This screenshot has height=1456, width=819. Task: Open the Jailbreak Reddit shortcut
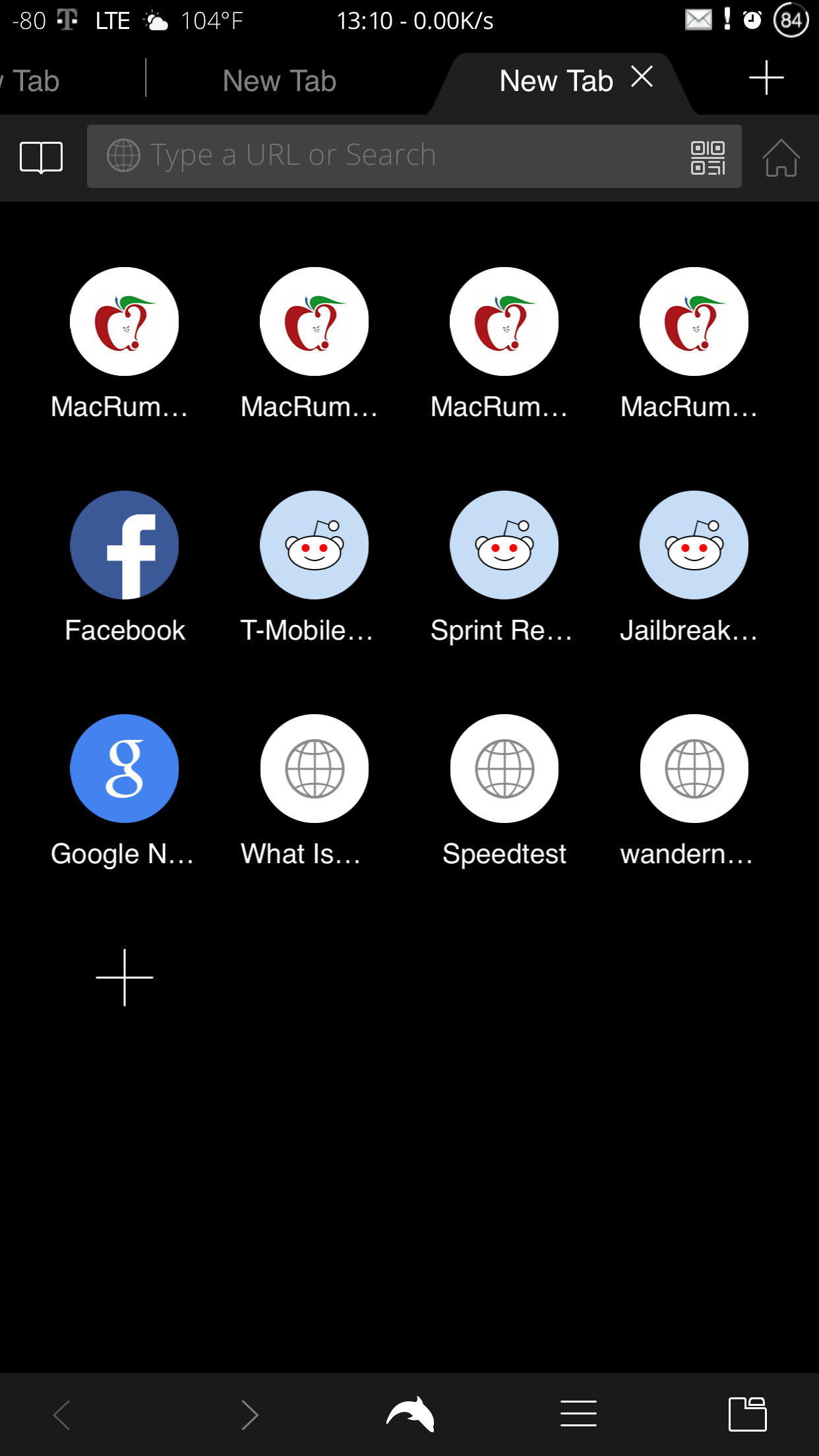[x=694, y=545]
